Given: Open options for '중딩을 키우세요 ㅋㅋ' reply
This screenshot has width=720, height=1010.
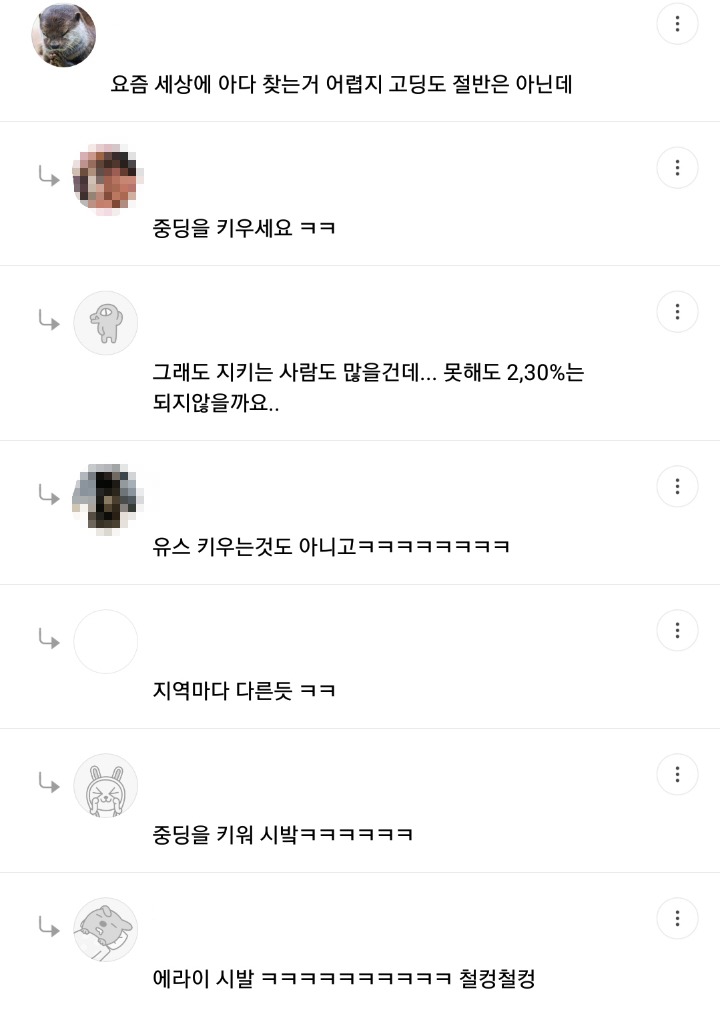Looking at the screenshot, I should tap(677, 168).
